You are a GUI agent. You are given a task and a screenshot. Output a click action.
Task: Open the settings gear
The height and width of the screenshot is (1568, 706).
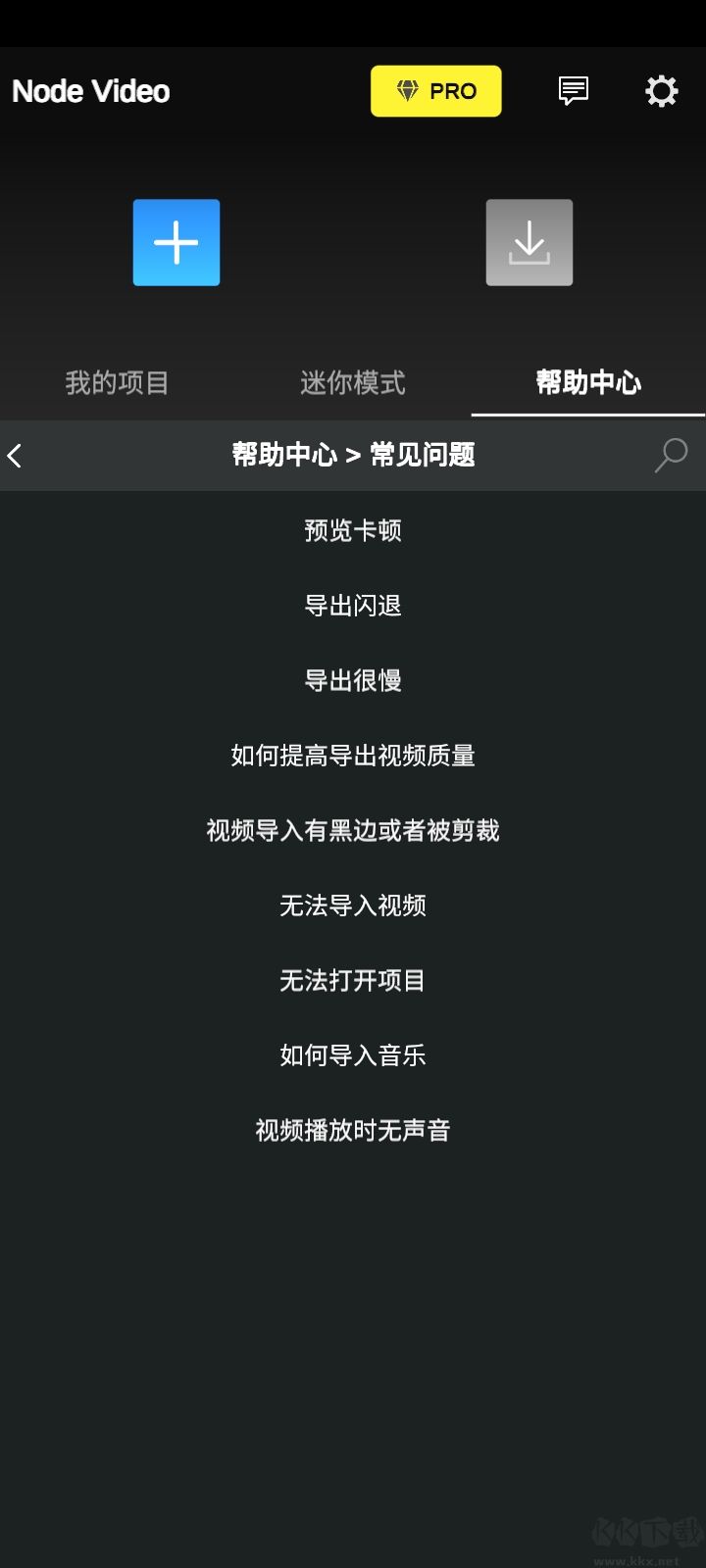point(662,91)
